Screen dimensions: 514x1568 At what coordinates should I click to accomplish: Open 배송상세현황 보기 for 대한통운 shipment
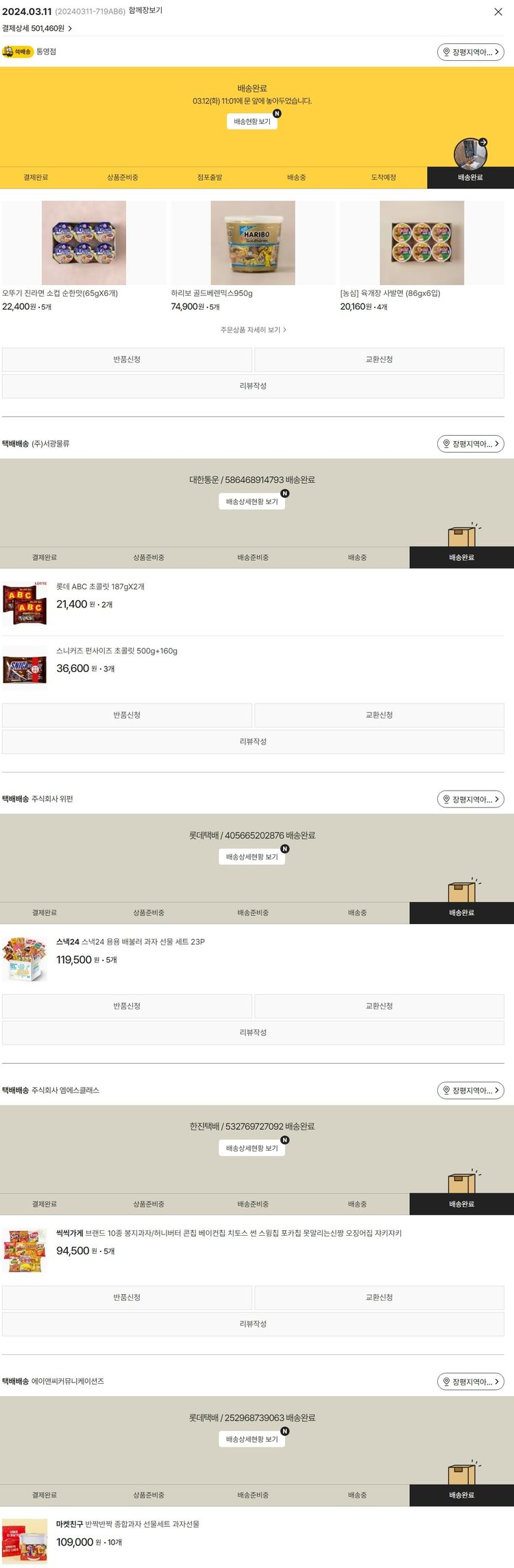252,501
